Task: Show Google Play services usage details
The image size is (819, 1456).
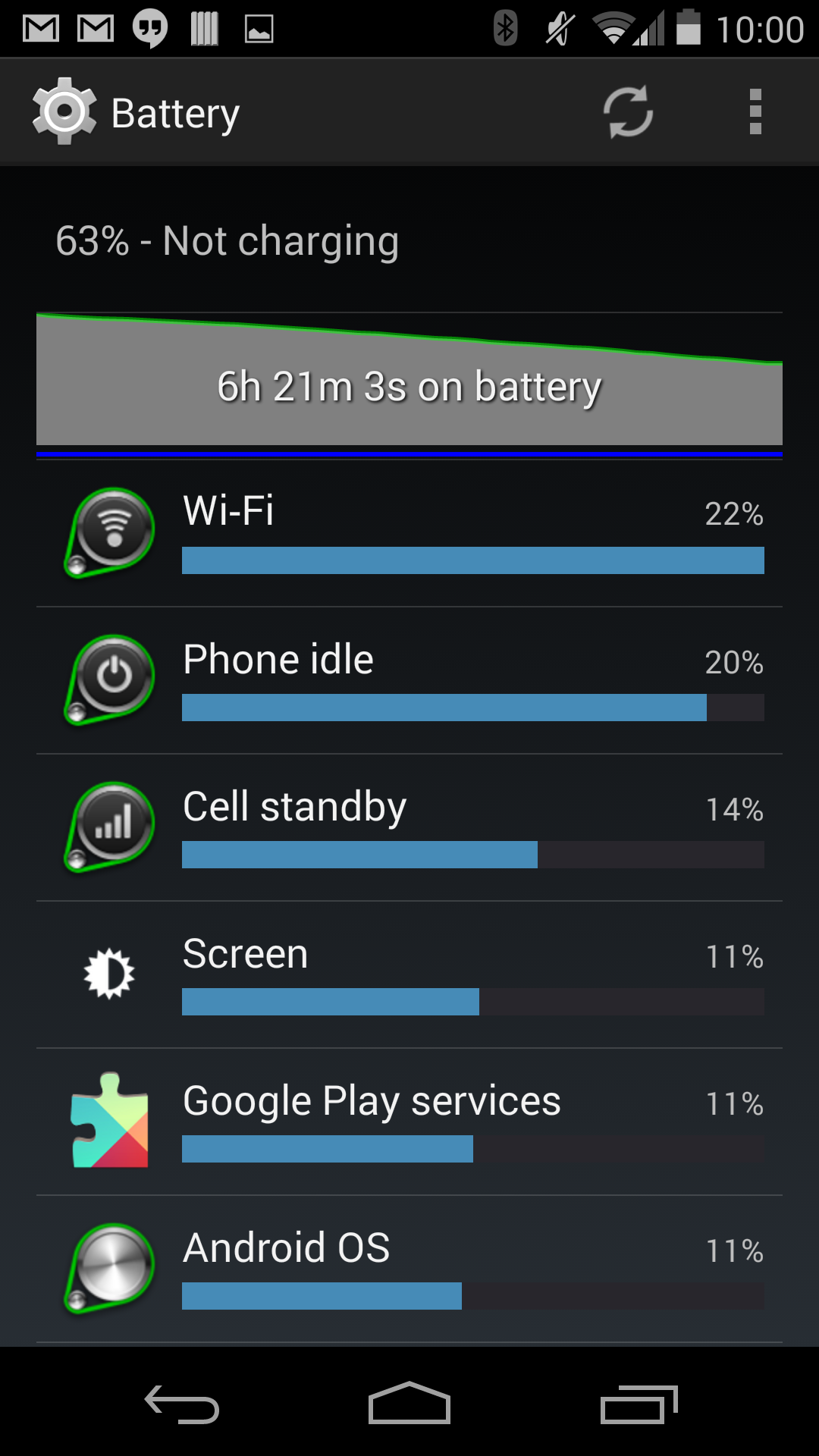Action: (x=409, y=1122)
